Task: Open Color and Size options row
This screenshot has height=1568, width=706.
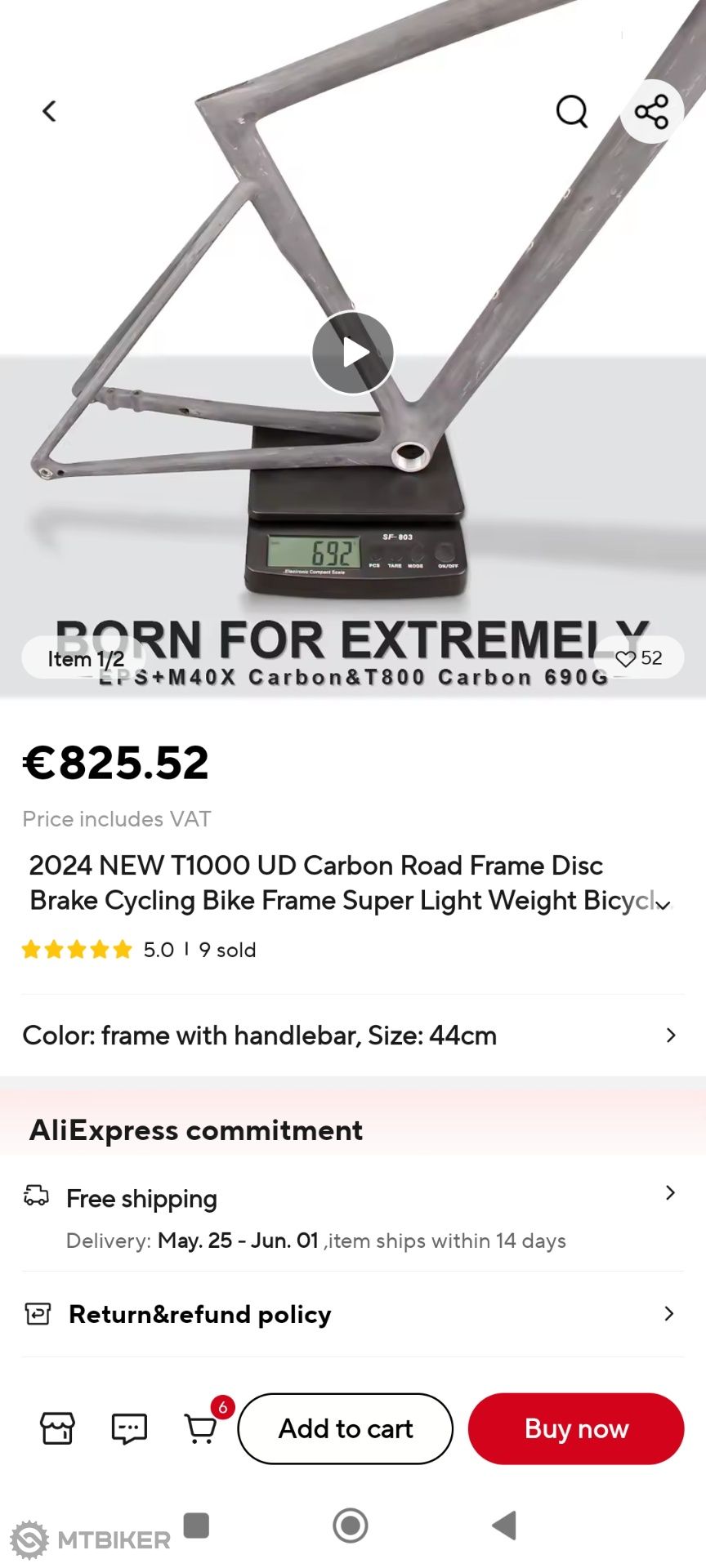Action: pyautogui.click(x=353, y=1036)
